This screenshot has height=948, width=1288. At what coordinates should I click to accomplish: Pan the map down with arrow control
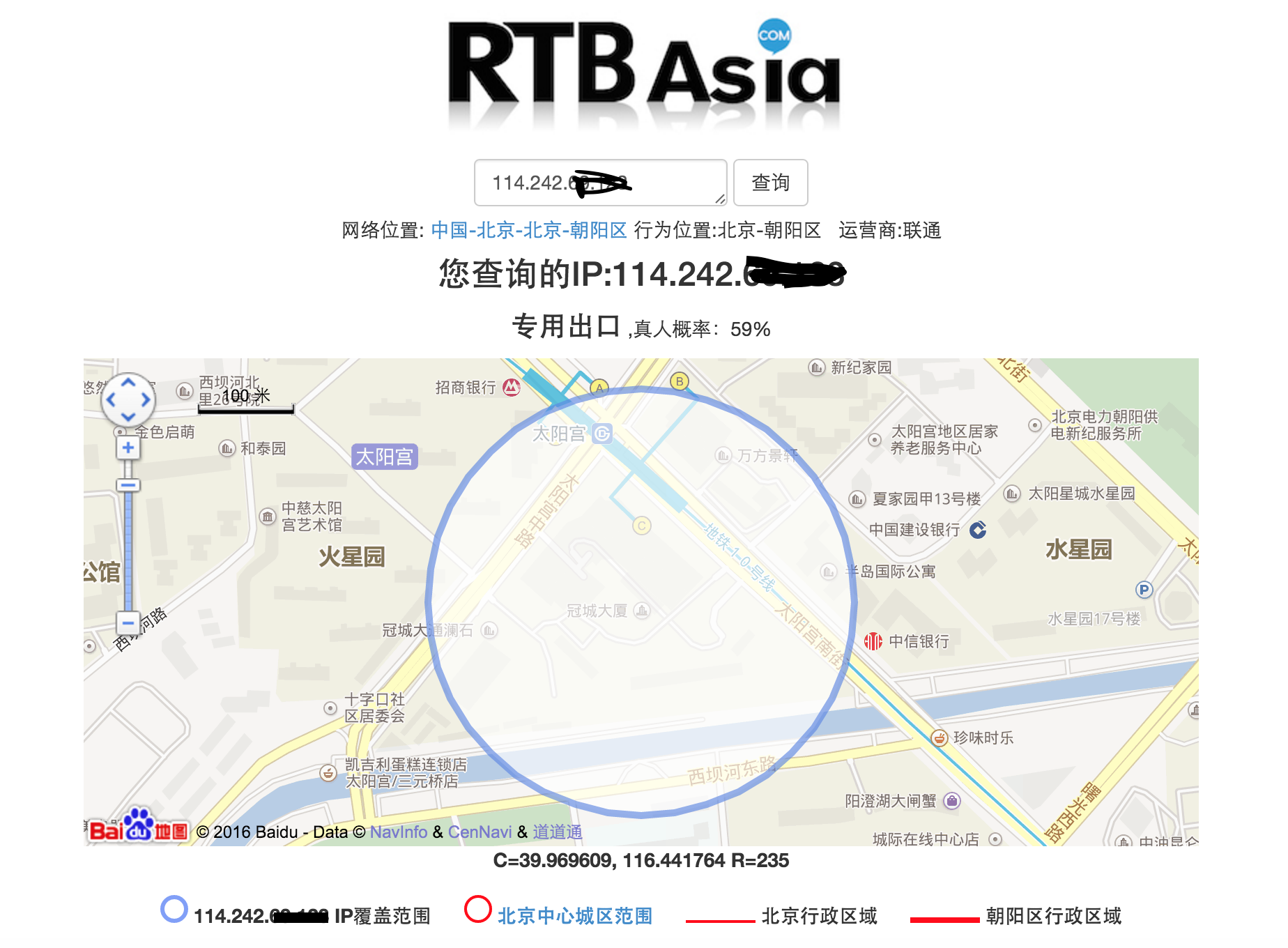(128, 417)
